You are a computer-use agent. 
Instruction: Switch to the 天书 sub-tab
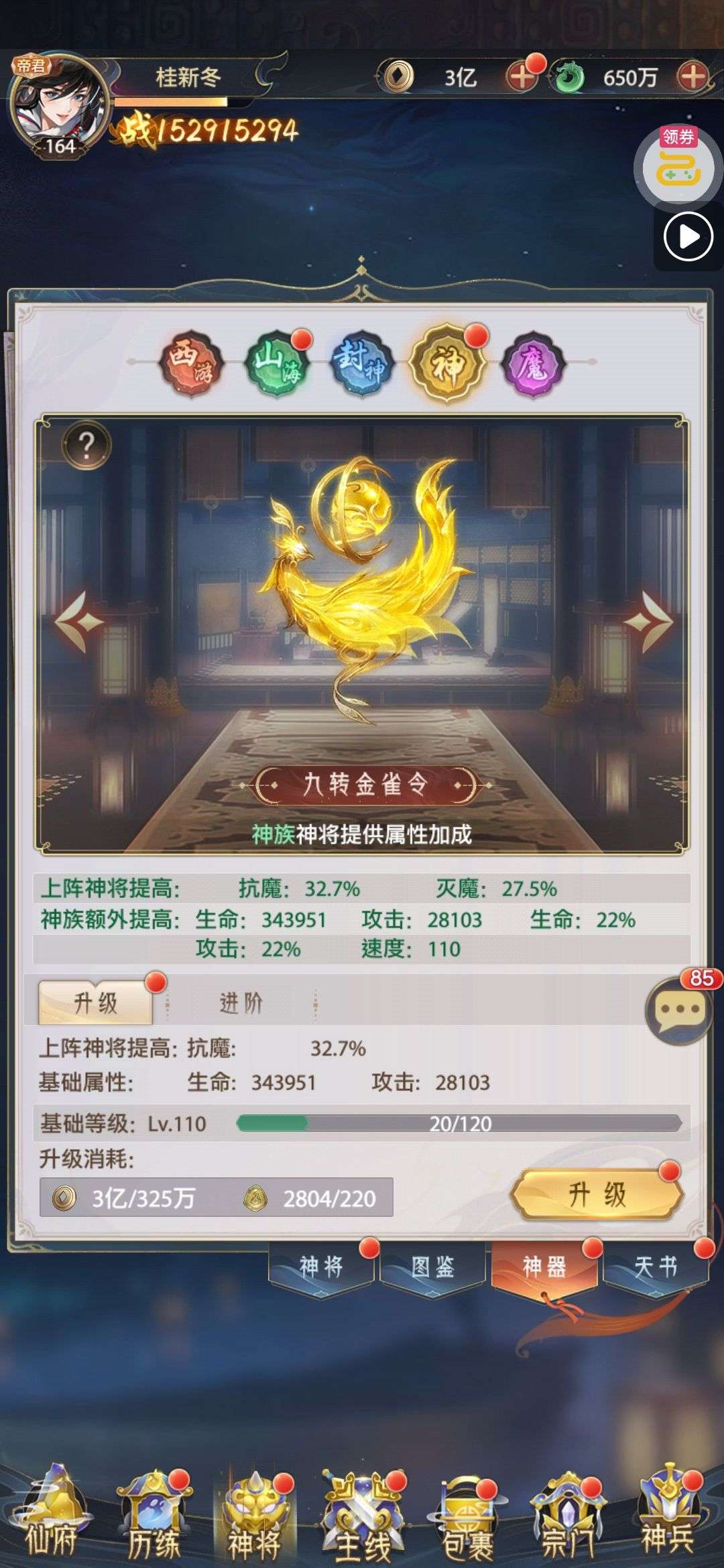[x=655, y=1266]
